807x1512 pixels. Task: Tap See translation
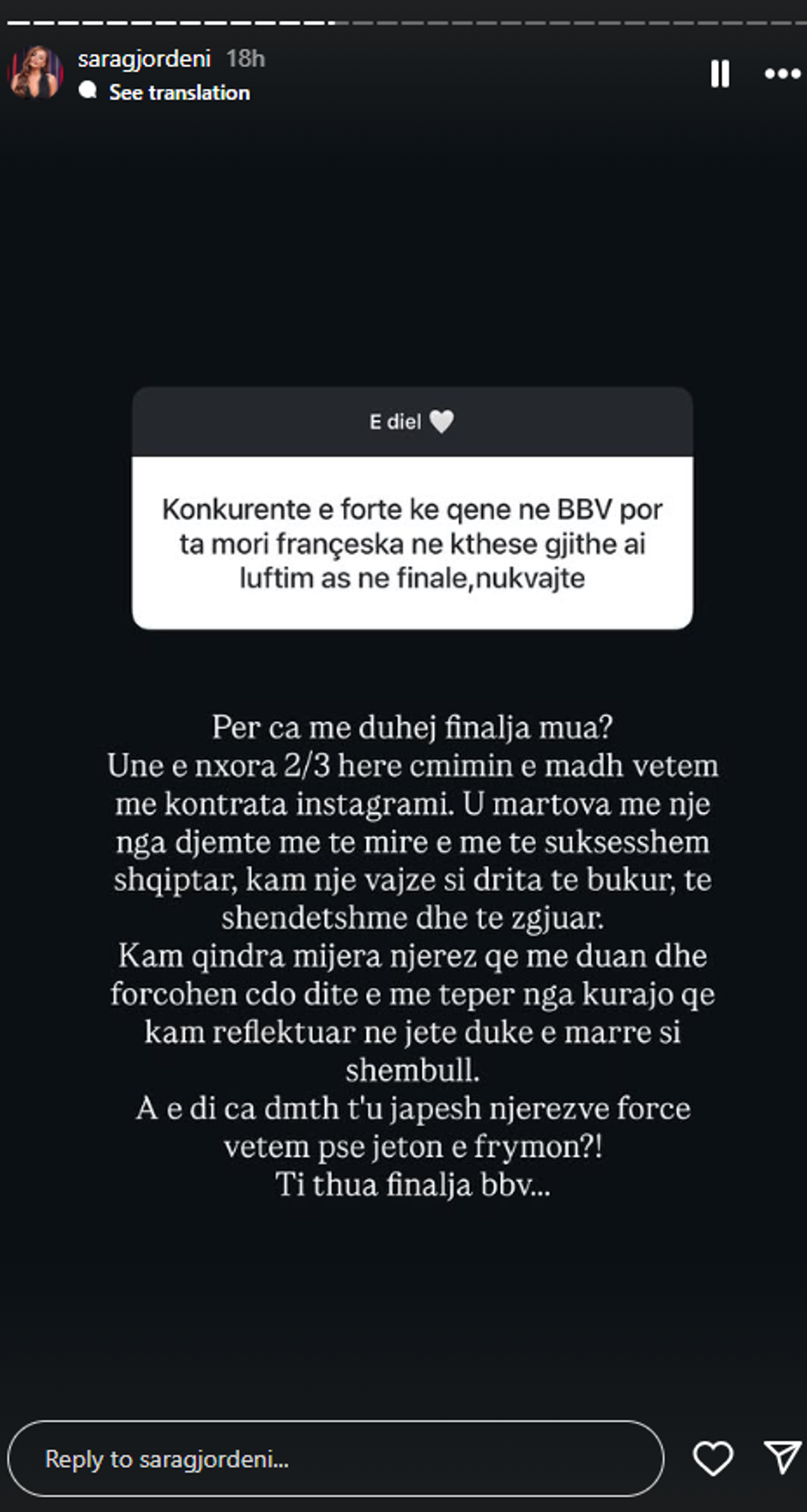[179, 92]
